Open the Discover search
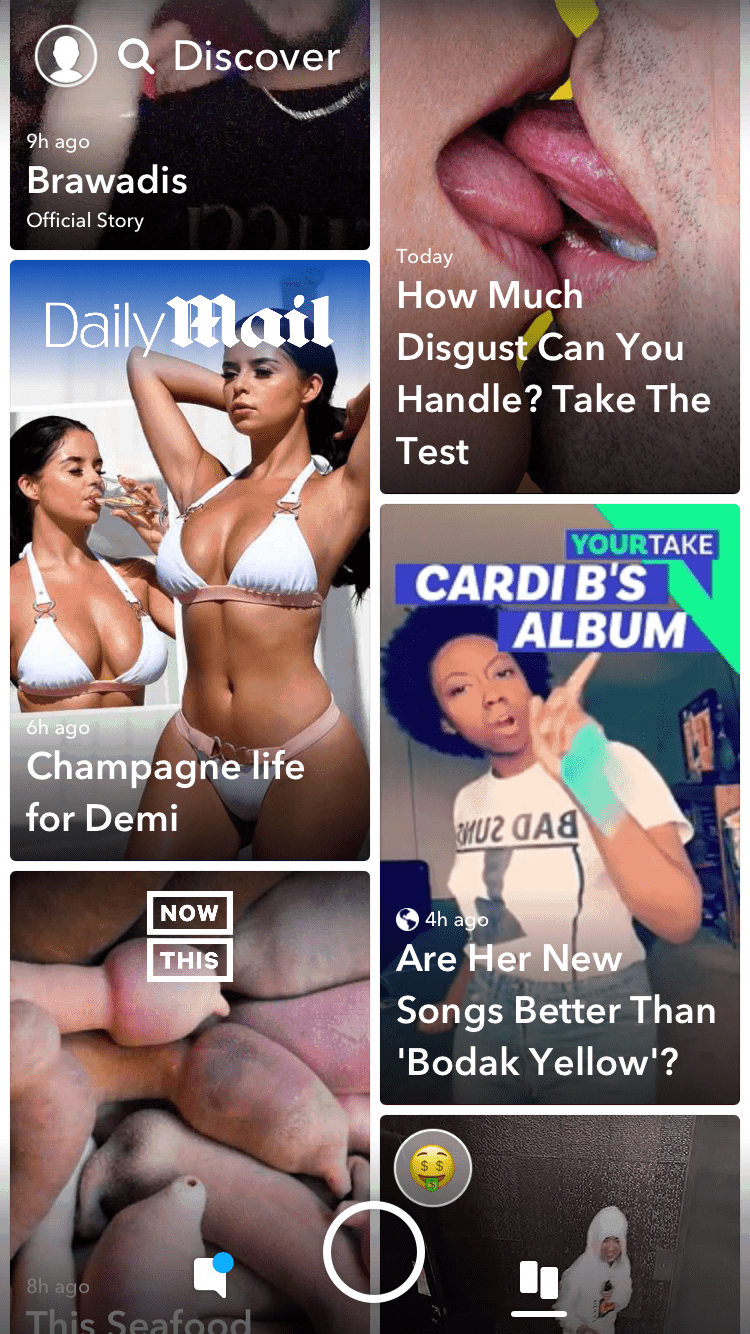Viewport: 750px width, 1334px height. coord(136,57)
